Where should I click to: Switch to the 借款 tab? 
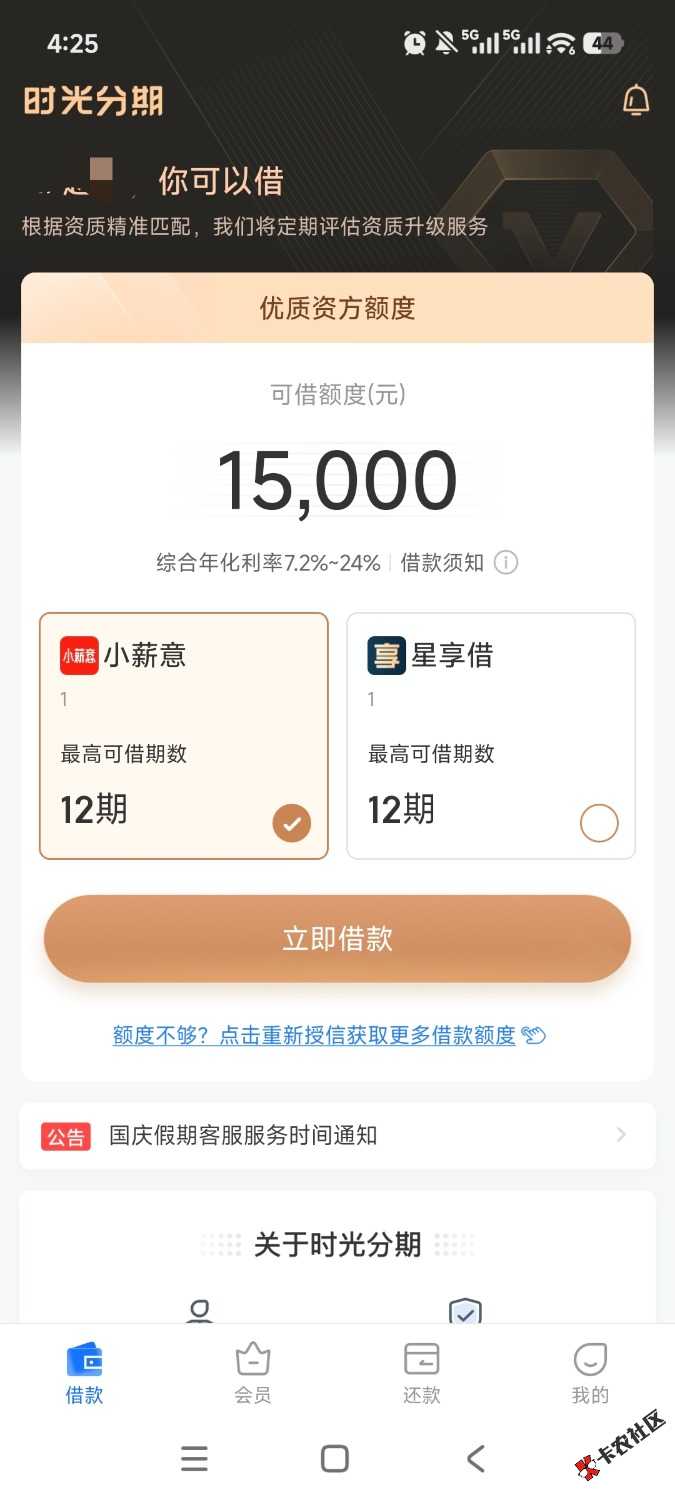(84, 1373)
